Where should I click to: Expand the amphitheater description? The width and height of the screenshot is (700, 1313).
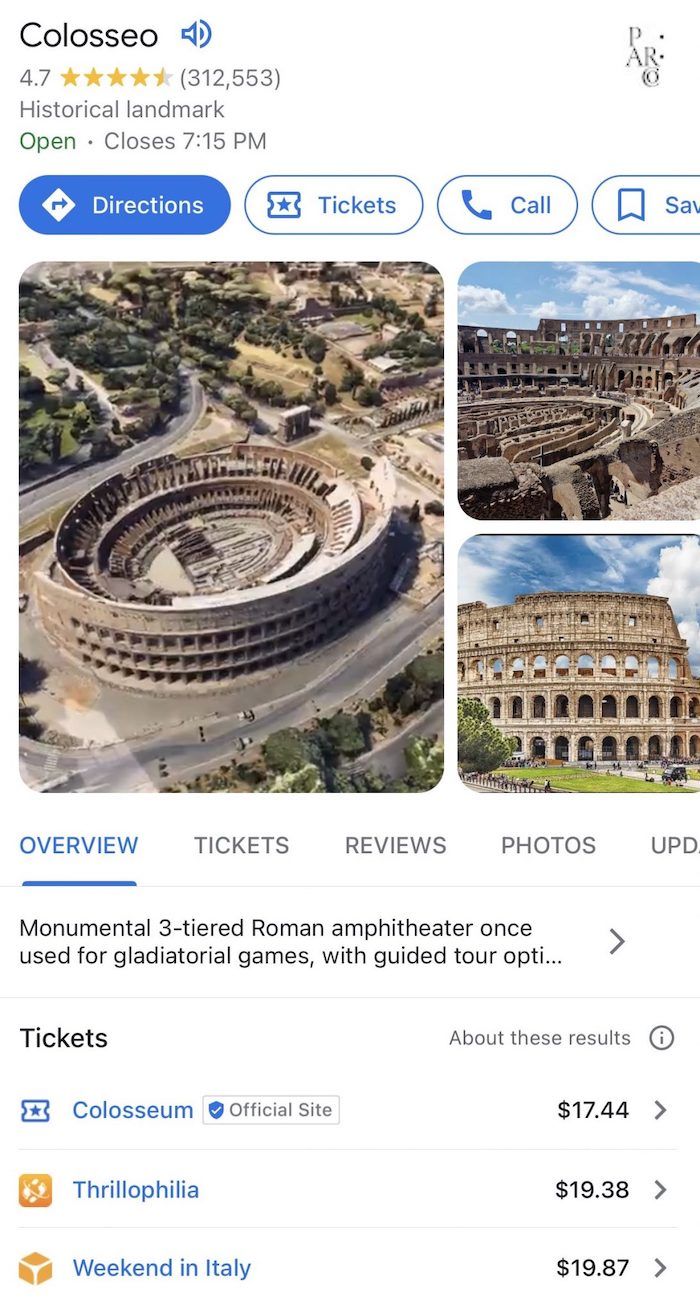tap(350, 942)
